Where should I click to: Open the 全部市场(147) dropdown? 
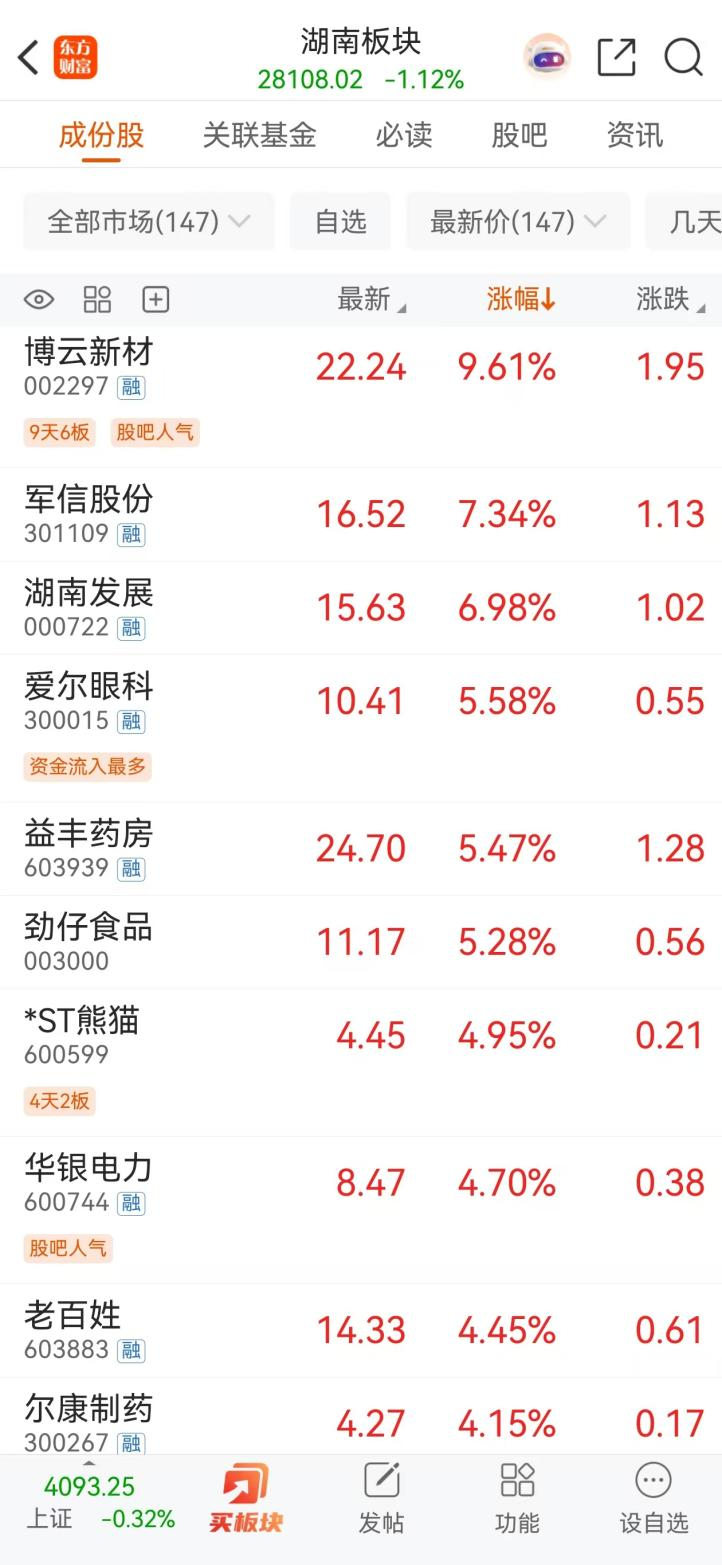[x=148, y=221]
